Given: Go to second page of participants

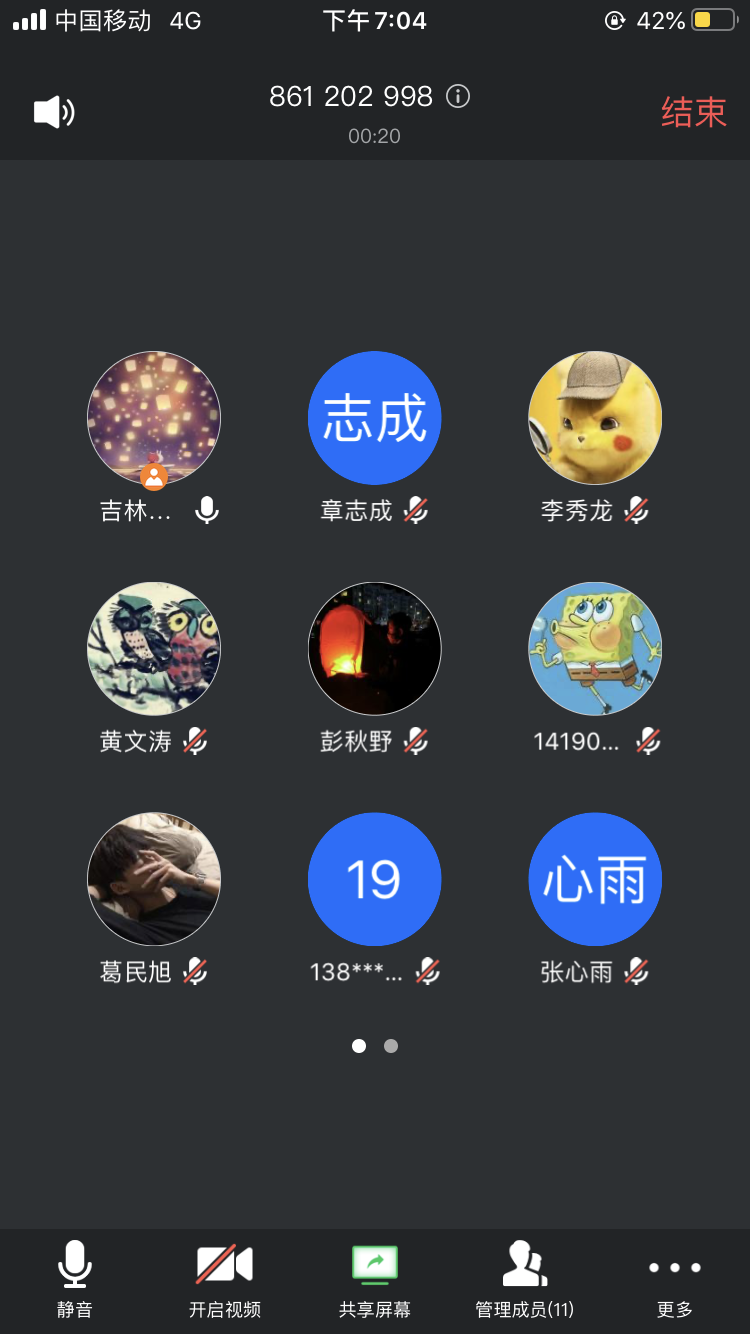Looking at the screenshot, I should click(x=391, y=1046).
